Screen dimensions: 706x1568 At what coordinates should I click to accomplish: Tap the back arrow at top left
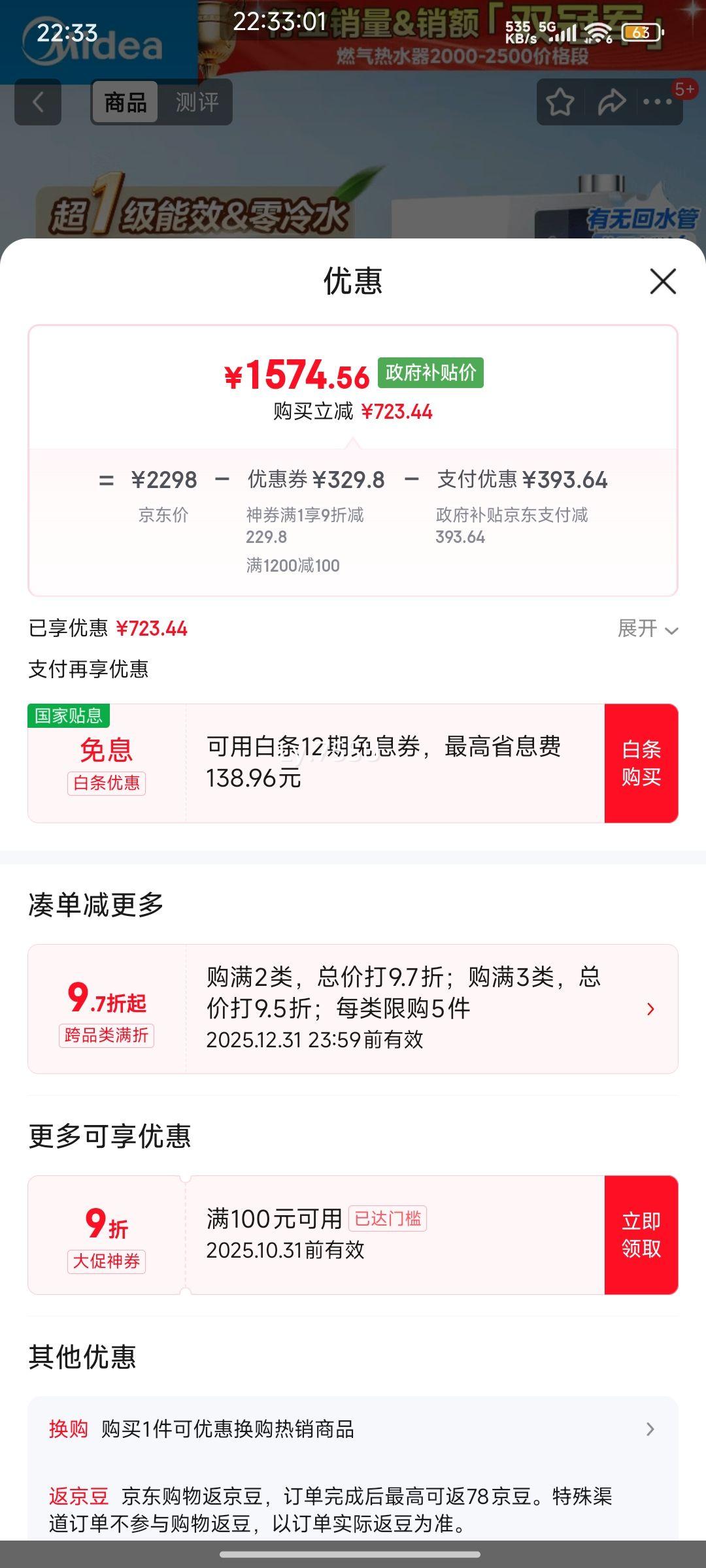coord(37,103)
